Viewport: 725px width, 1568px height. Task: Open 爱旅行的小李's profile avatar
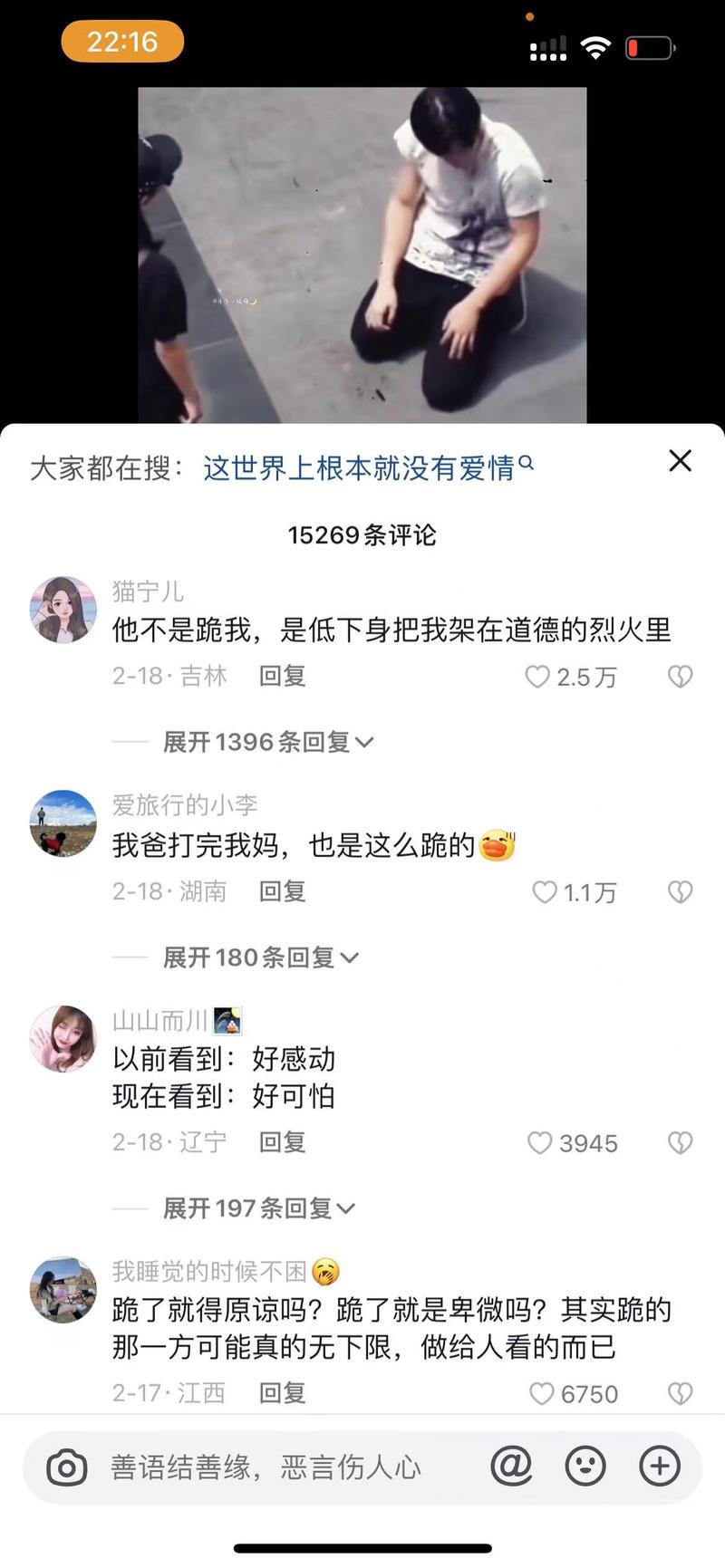click(x=63, y=823)
